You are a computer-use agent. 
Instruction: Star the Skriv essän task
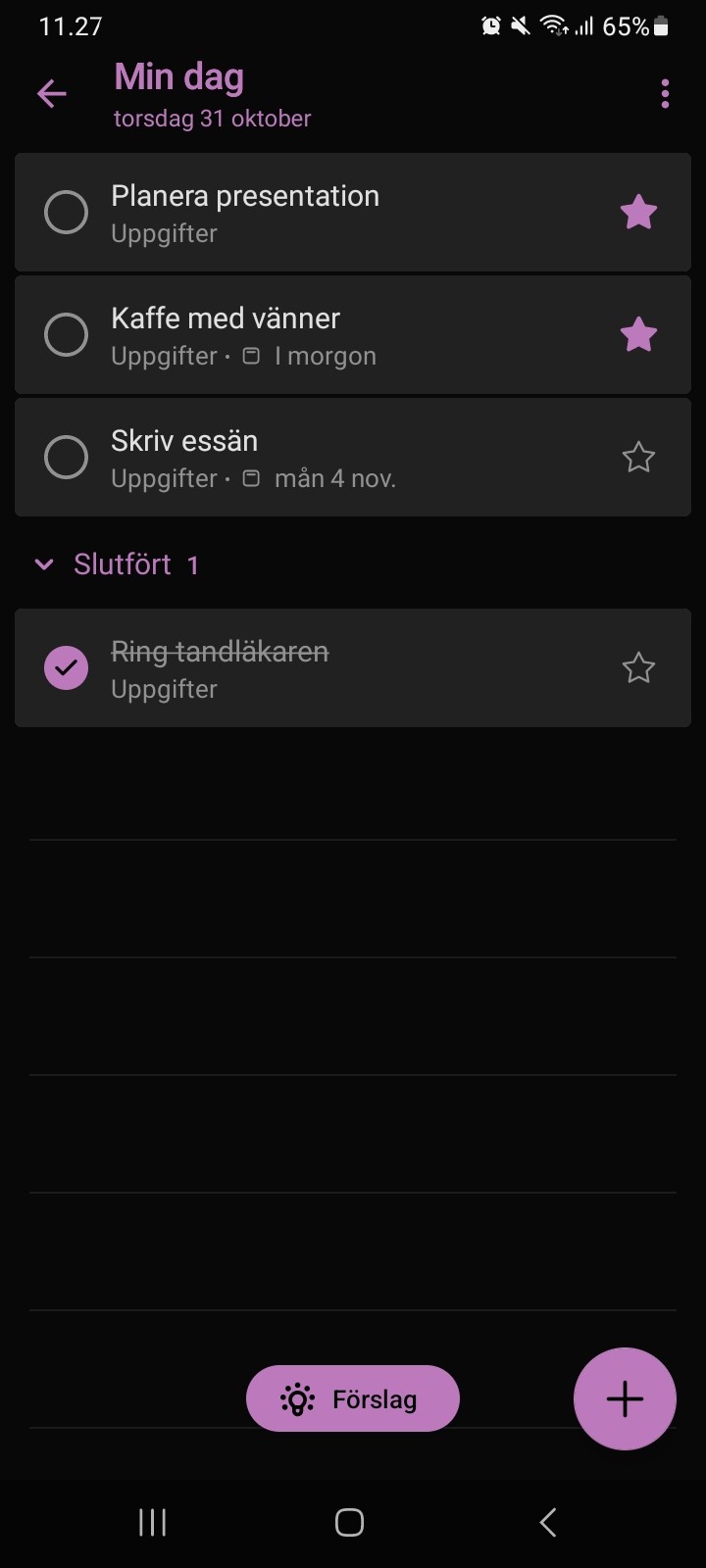638,457
